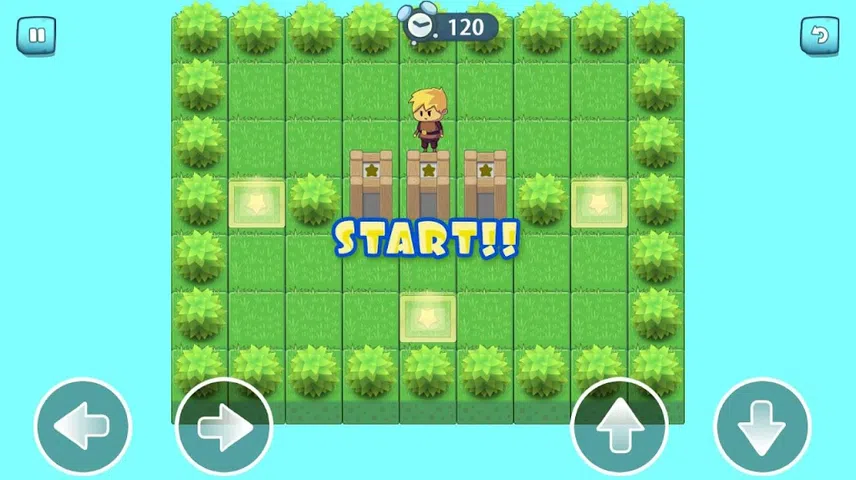Pause the game
Image resolution: width=856 pixels, height=480 pixels.
36,36
